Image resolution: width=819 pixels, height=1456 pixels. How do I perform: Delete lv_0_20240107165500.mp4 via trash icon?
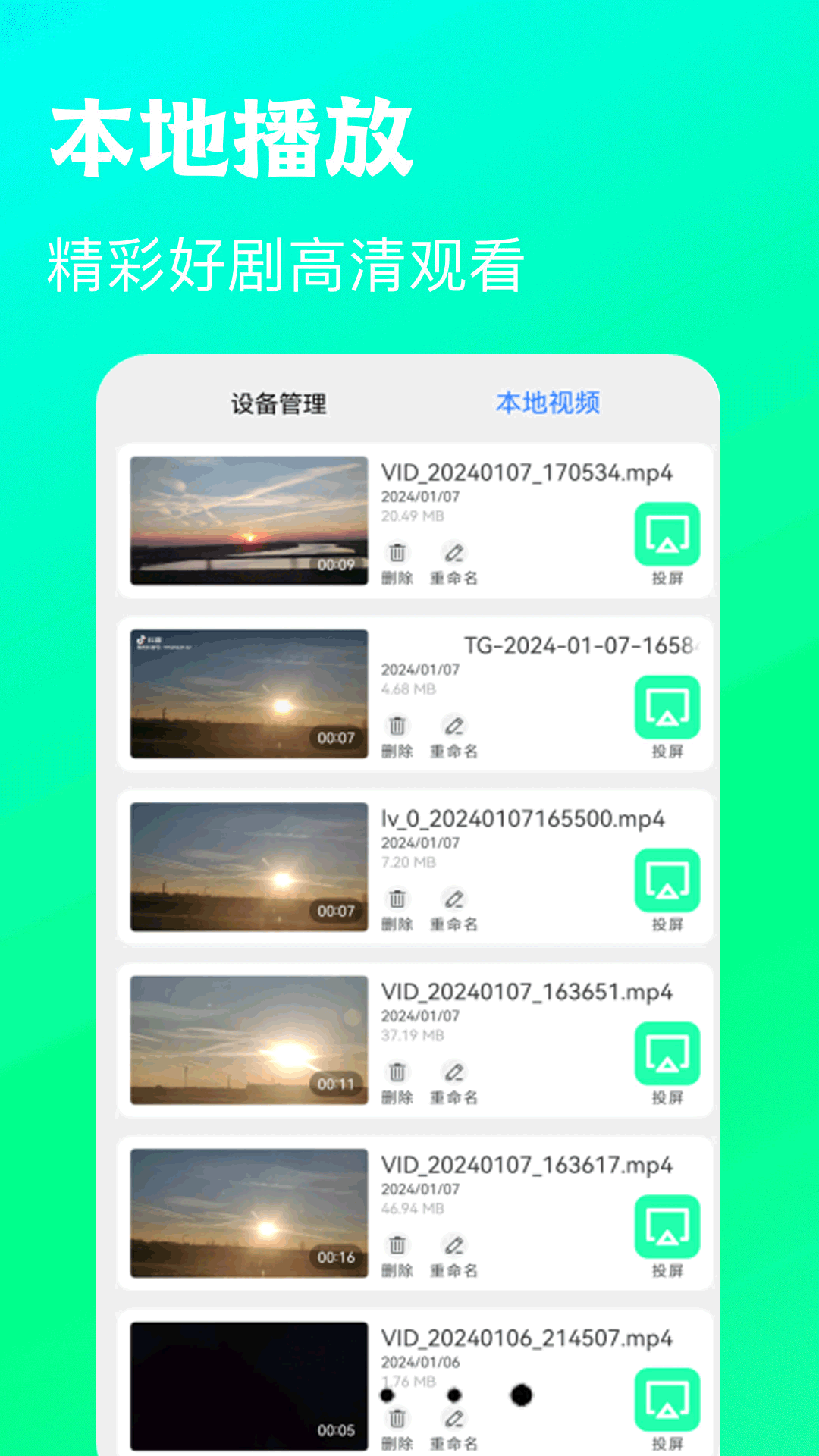397,899
